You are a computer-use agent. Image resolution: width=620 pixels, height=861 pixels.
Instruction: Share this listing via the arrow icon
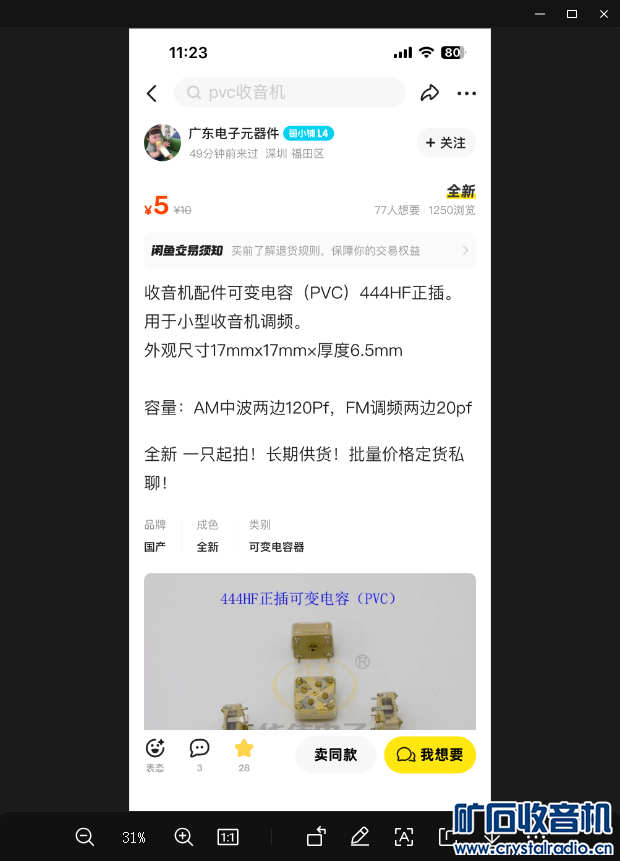(x=429, y=93)
